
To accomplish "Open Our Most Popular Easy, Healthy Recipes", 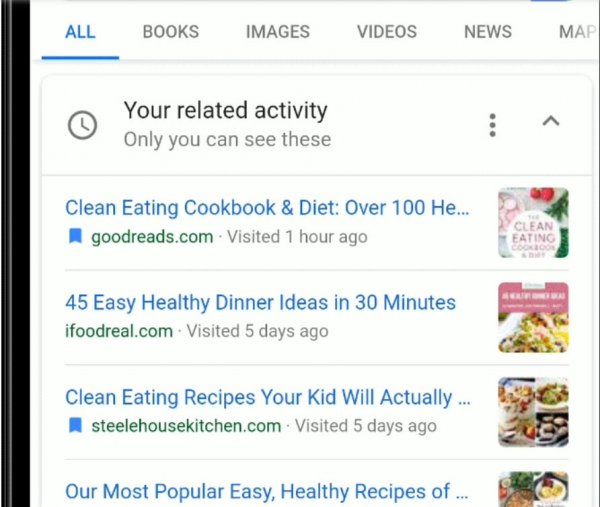I will (x=266, y=491).
